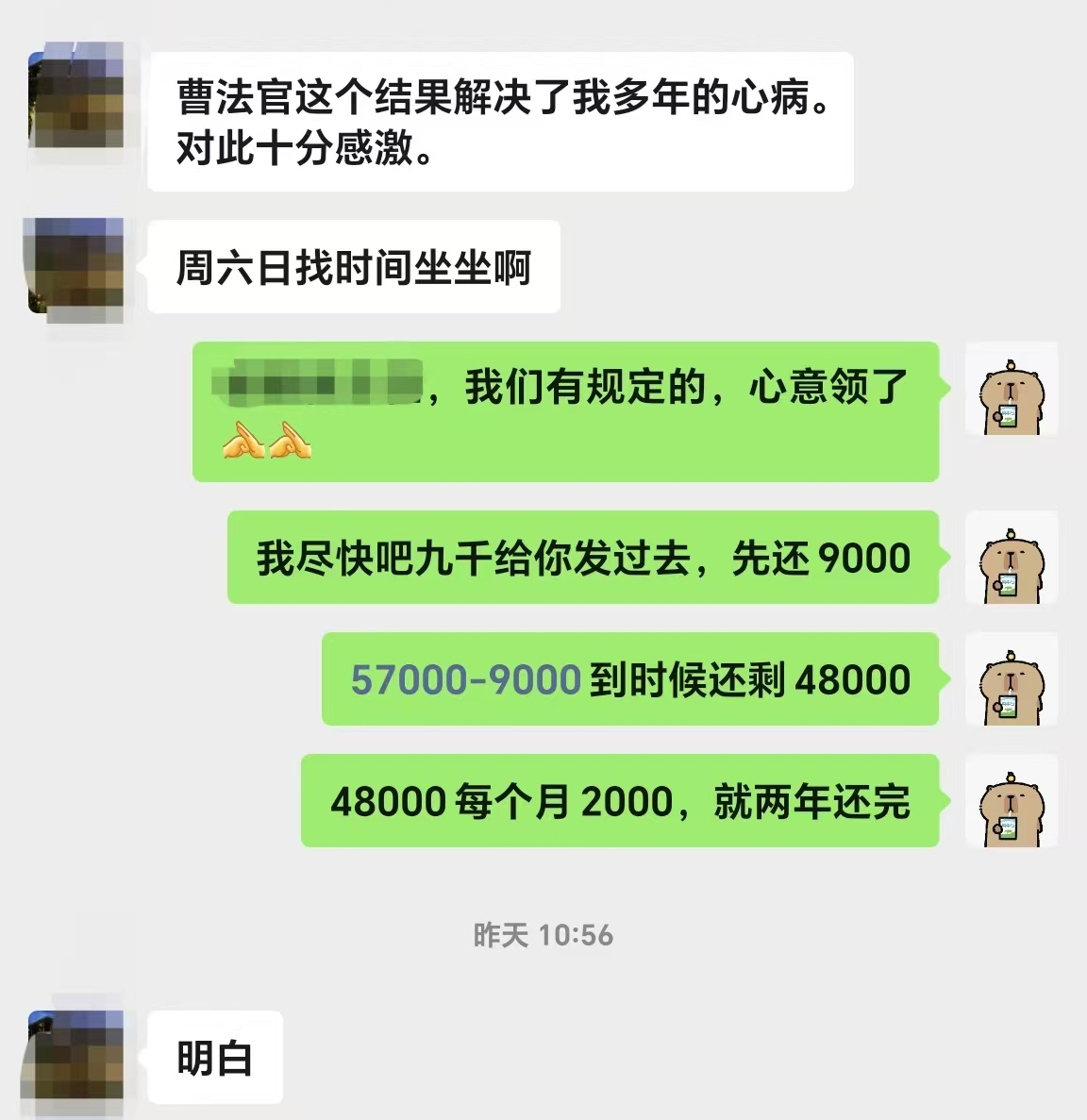Tap the highlighted number 57000-9000
This screenshot has width=1087, height=1120.
pos(465,679)
